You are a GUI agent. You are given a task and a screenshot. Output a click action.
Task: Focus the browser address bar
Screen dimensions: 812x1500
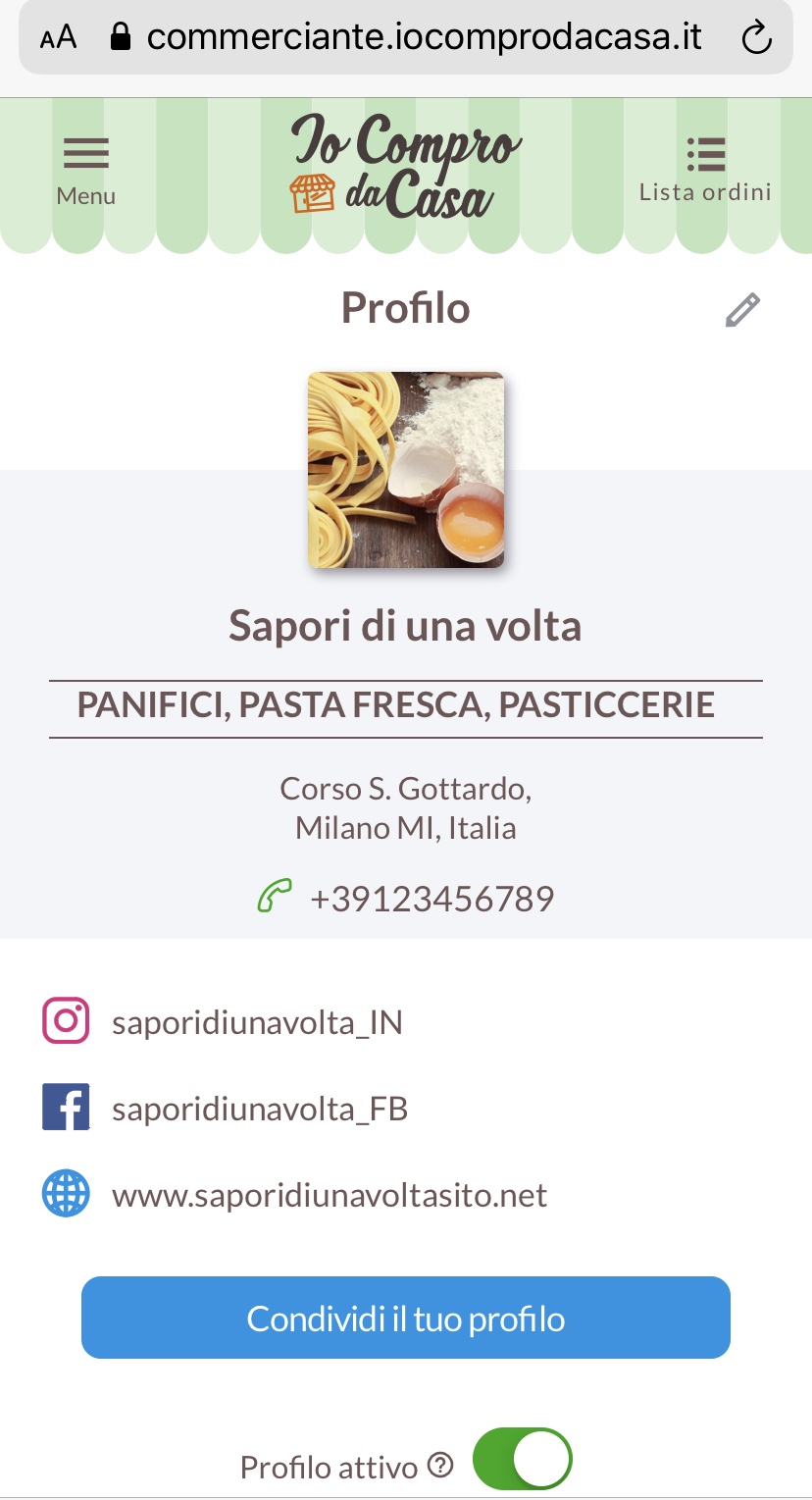coord(424,38)
